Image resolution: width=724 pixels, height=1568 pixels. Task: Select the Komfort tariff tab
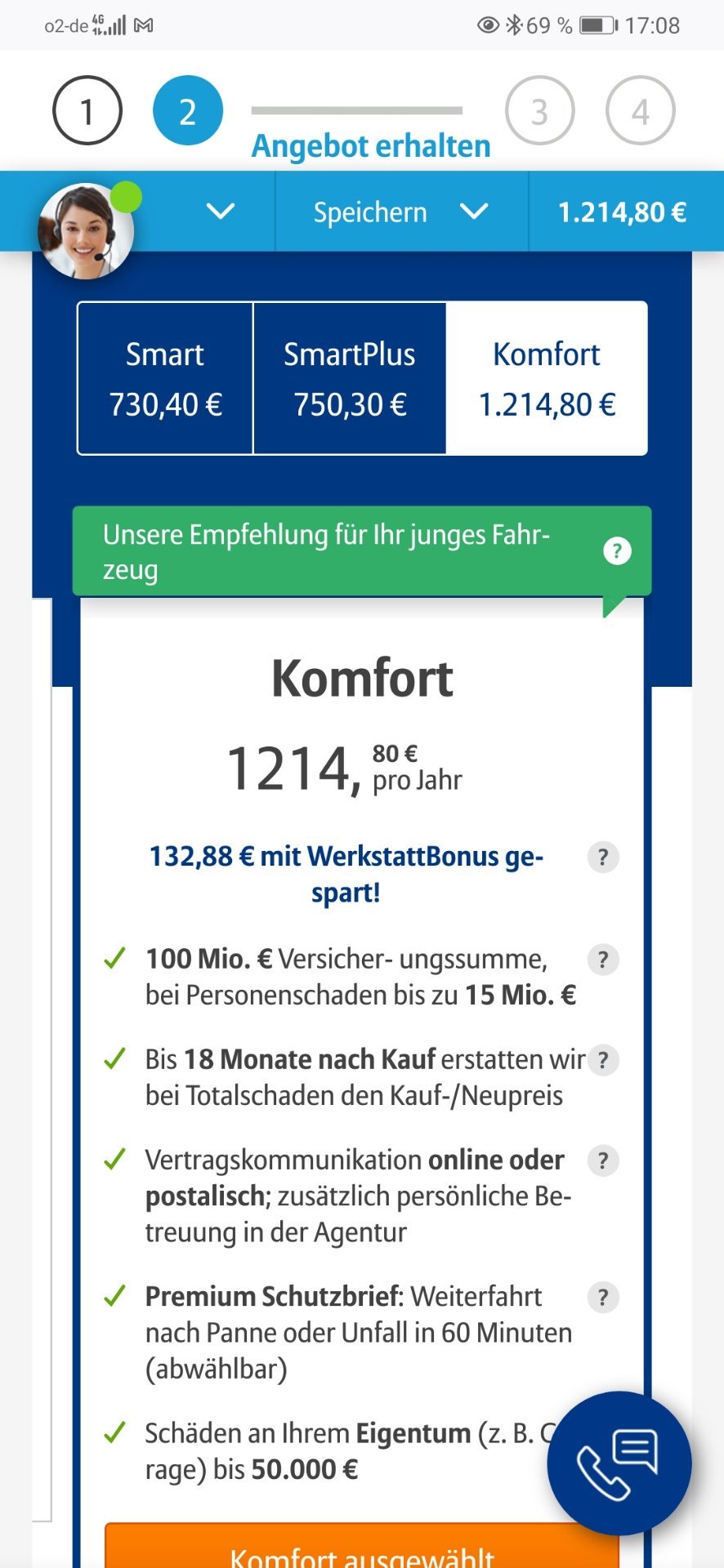(547, 378)
